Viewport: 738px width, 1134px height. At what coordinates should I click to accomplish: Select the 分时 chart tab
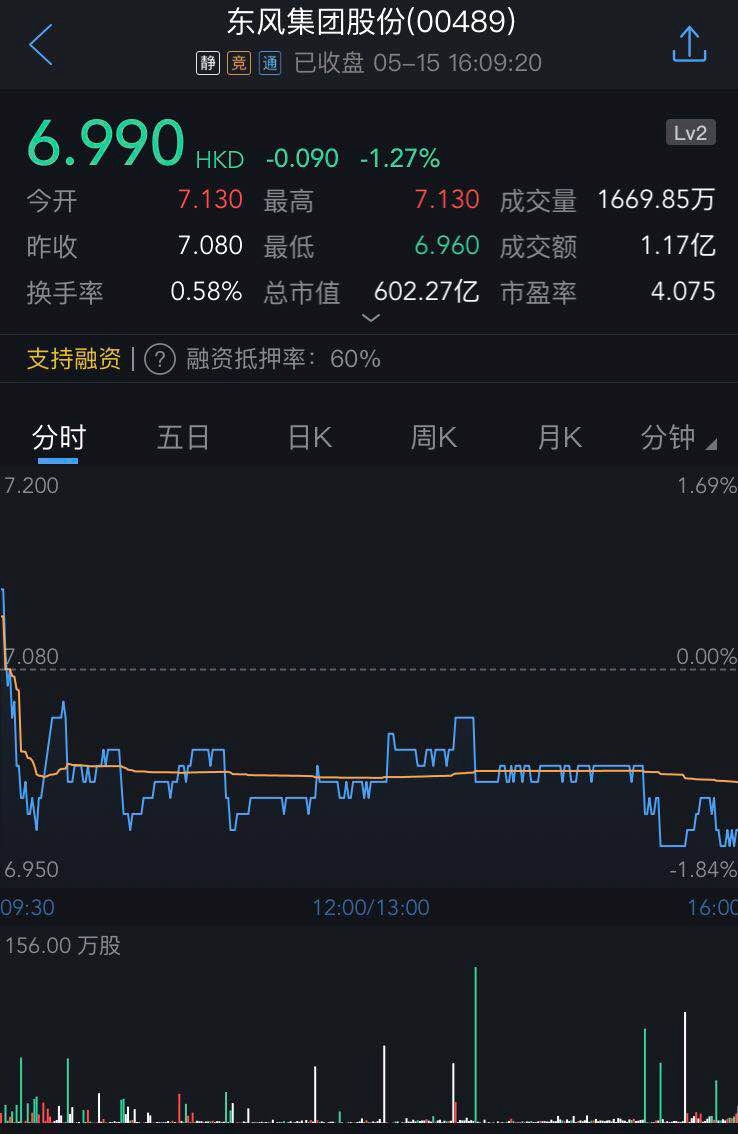[x=59, y=438]
